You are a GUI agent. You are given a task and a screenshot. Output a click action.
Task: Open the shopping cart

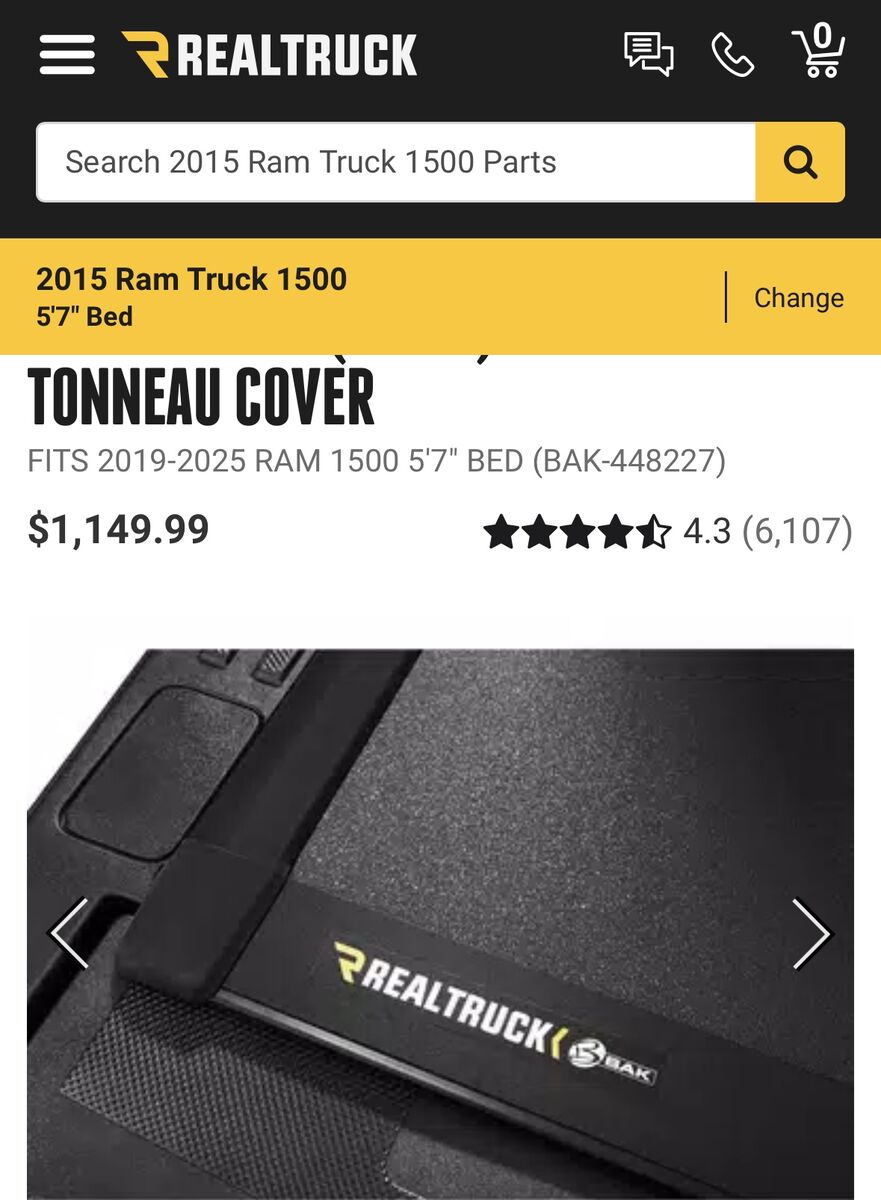coord(818,53)
